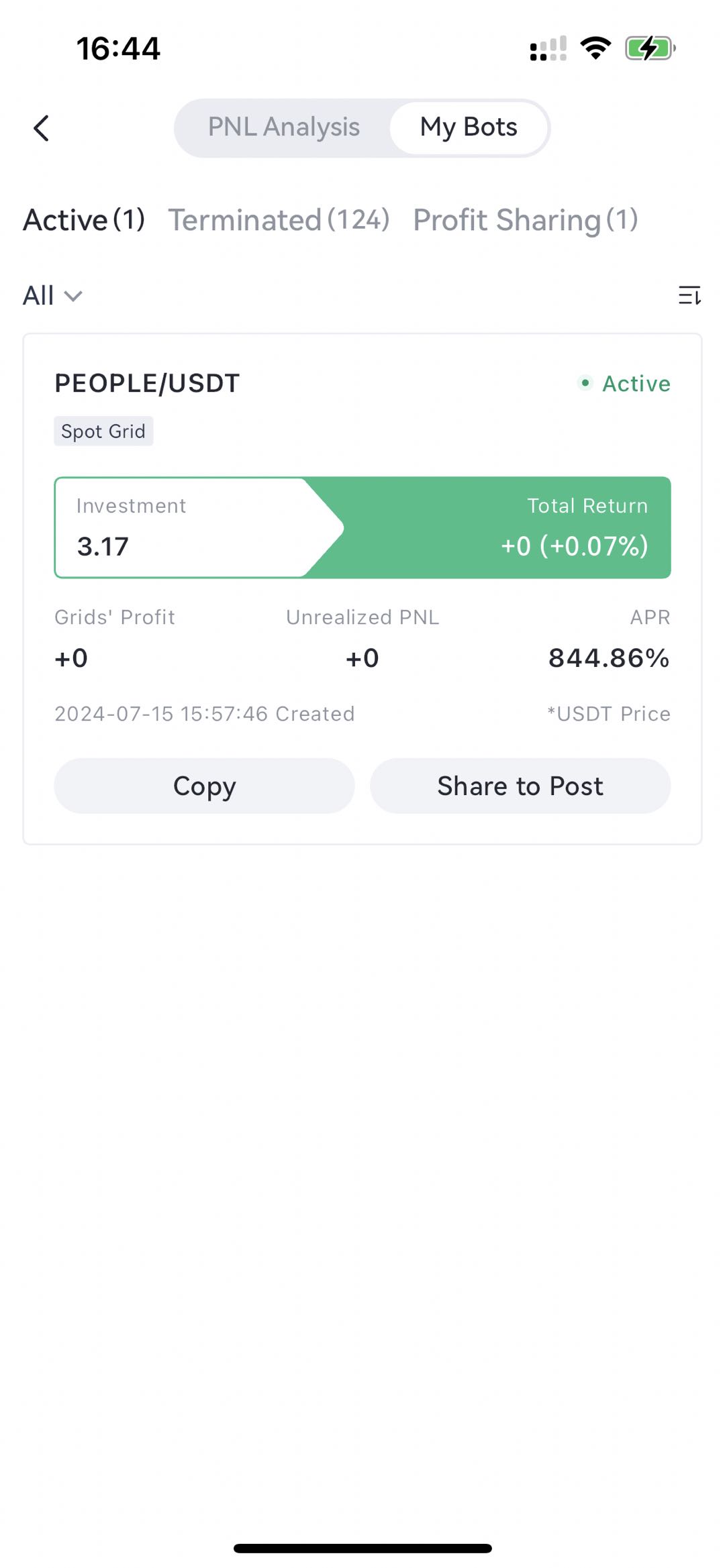Viewport: 725px width, 1568px height.
Task: Go back using the top-left arrow
Action: click(x=42, y=128)
